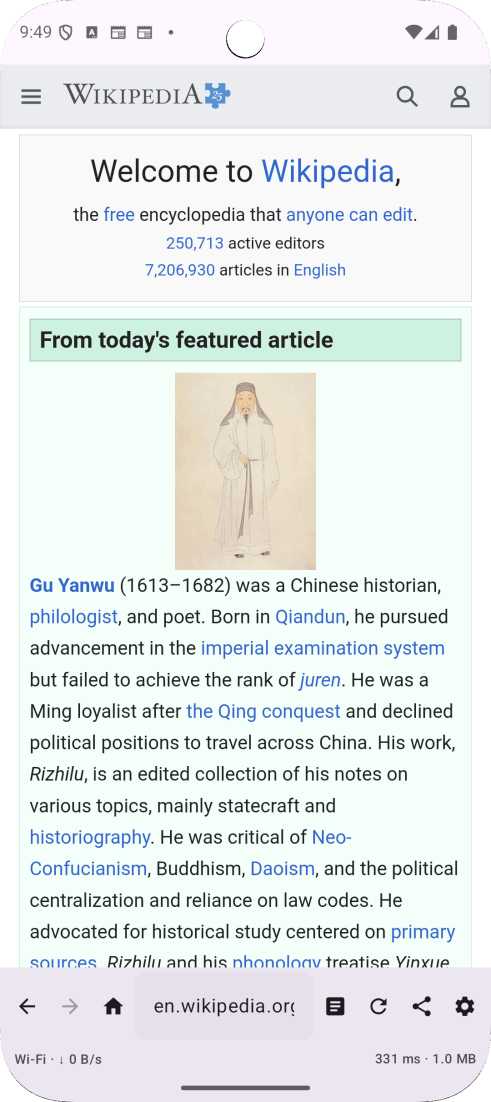Open the Qing conquest link

tap(263, 711)
